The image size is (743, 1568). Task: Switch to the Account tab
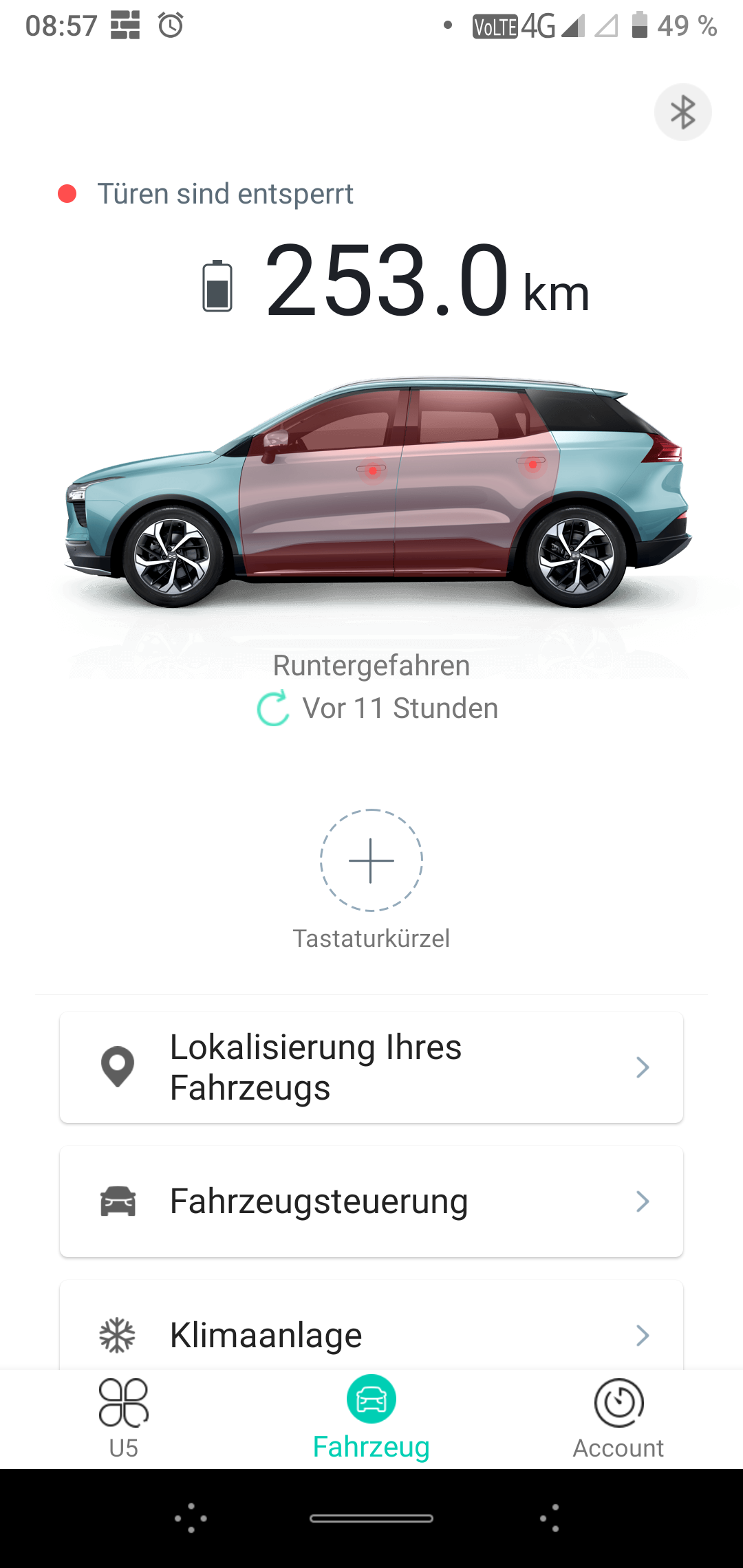pos(617,1430)
